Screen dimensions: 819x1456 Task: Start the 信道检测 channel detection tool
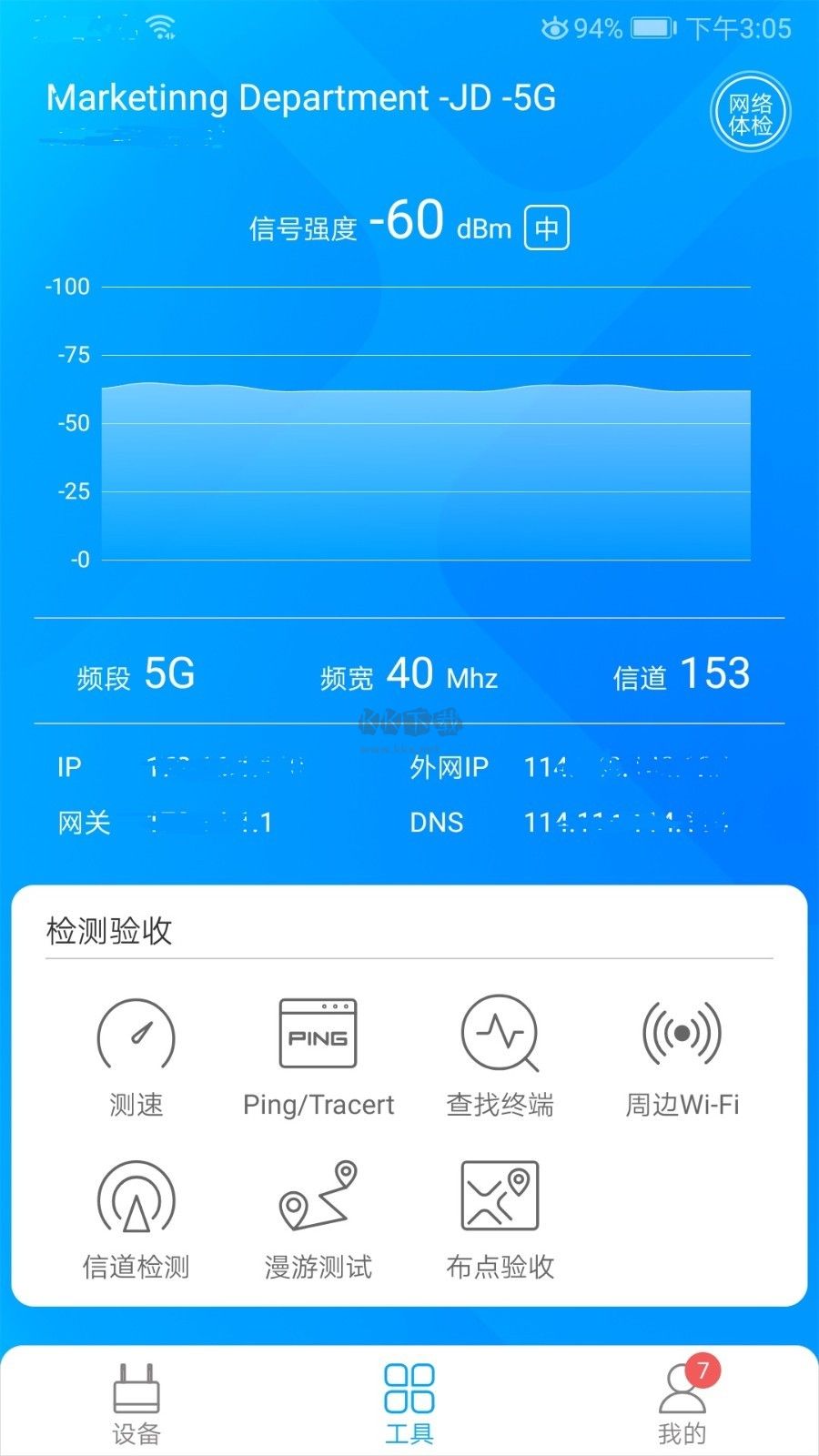click(136, 1219)
